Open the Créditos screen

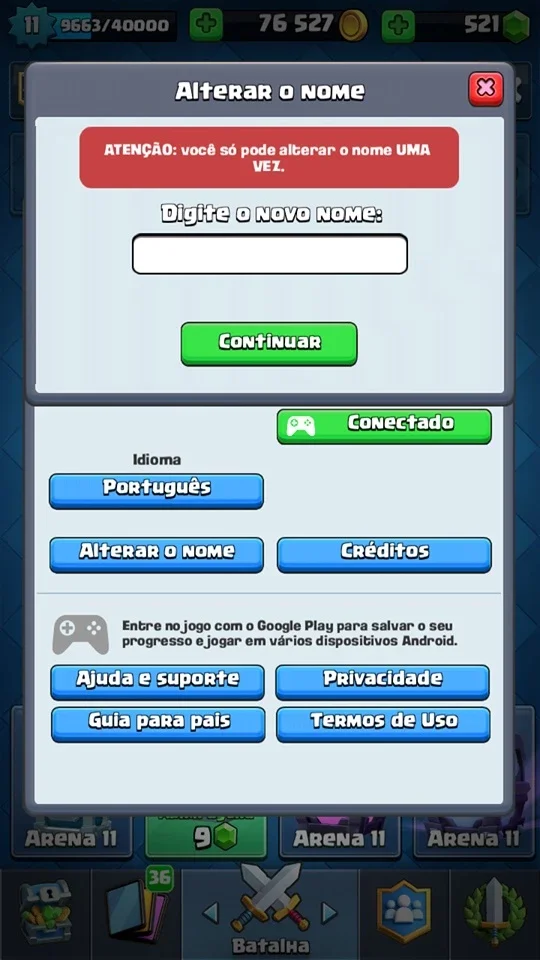click(384, 555)
